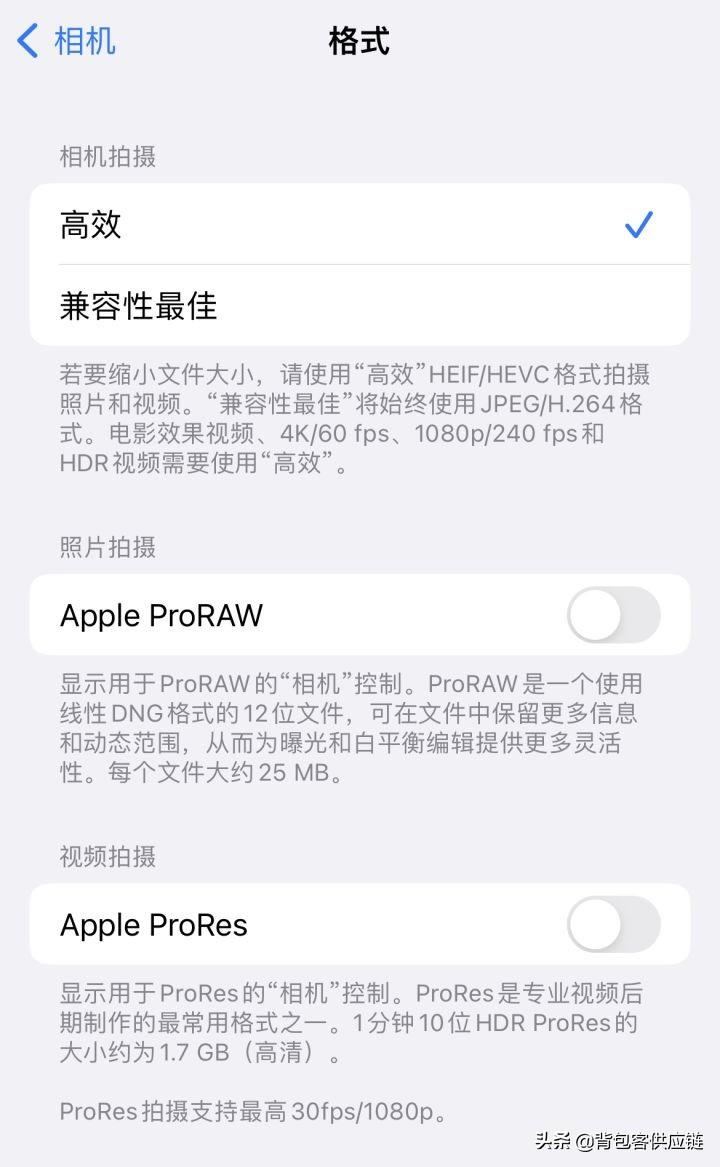Turn on Apple ProRes
Viewport: 720px width, 1167px height.
point(613,924)
